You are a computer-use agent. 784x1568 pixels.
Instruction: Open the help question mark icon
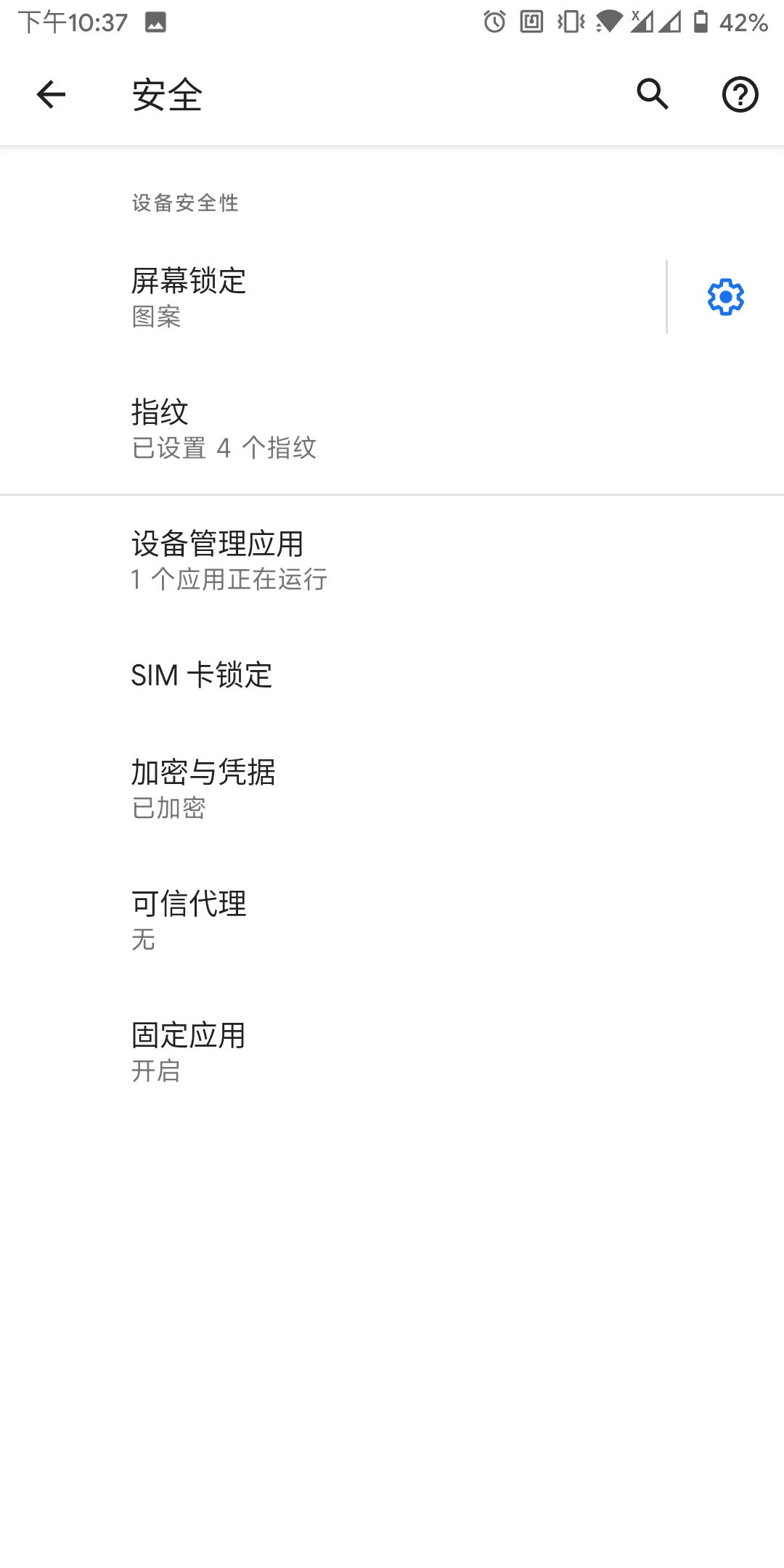[x=740, y=94]
